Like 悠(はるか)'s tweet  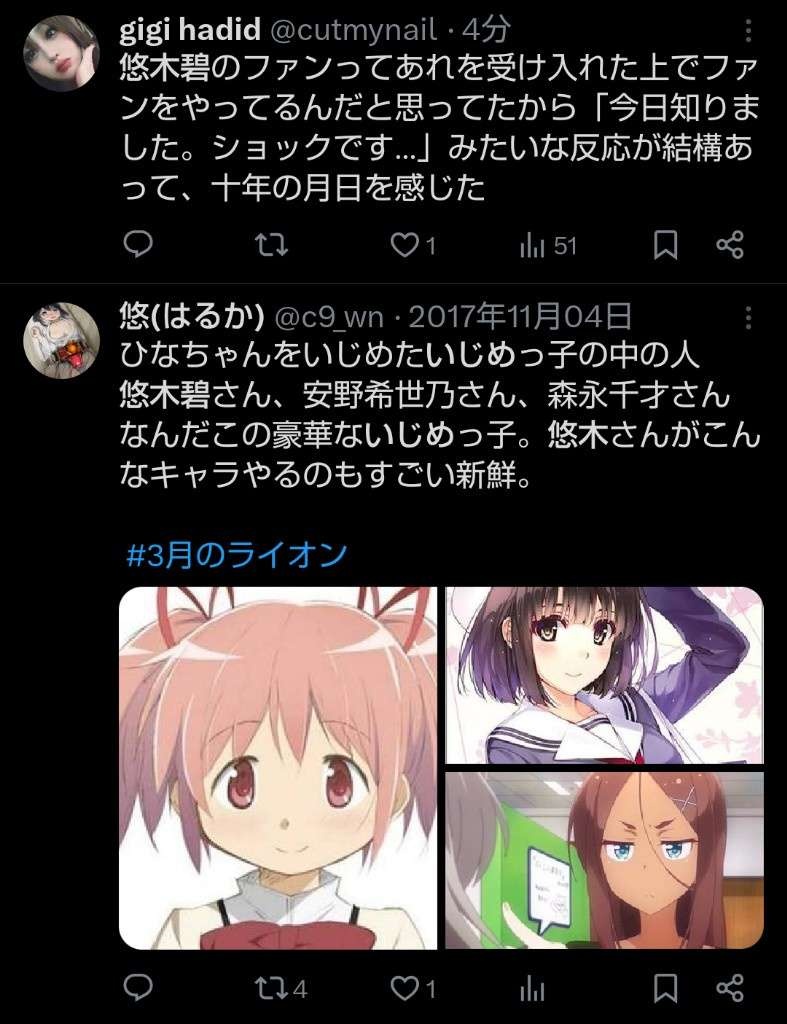coord(404,989)
